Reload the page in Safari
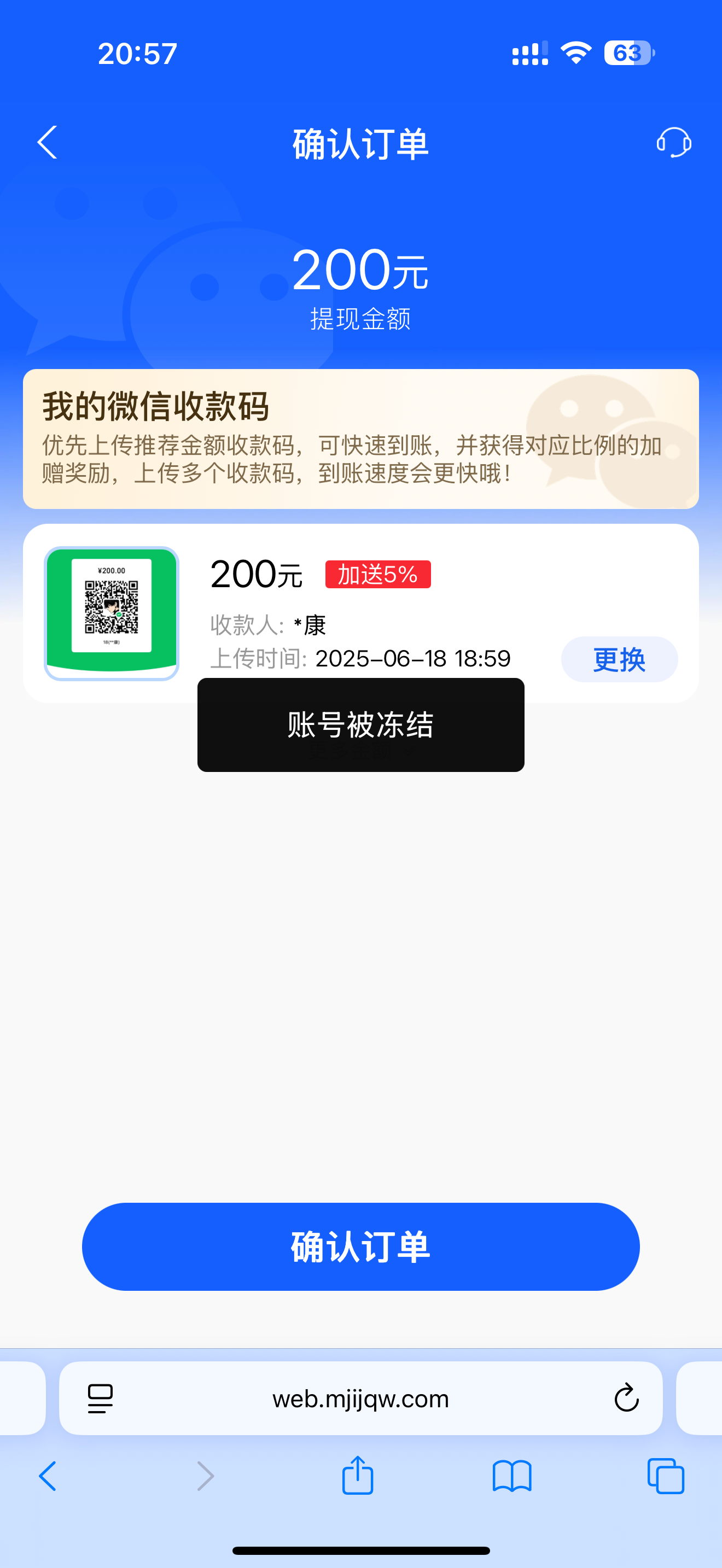The height and width of the screenshot is (1568, 722). (626, 1398)
